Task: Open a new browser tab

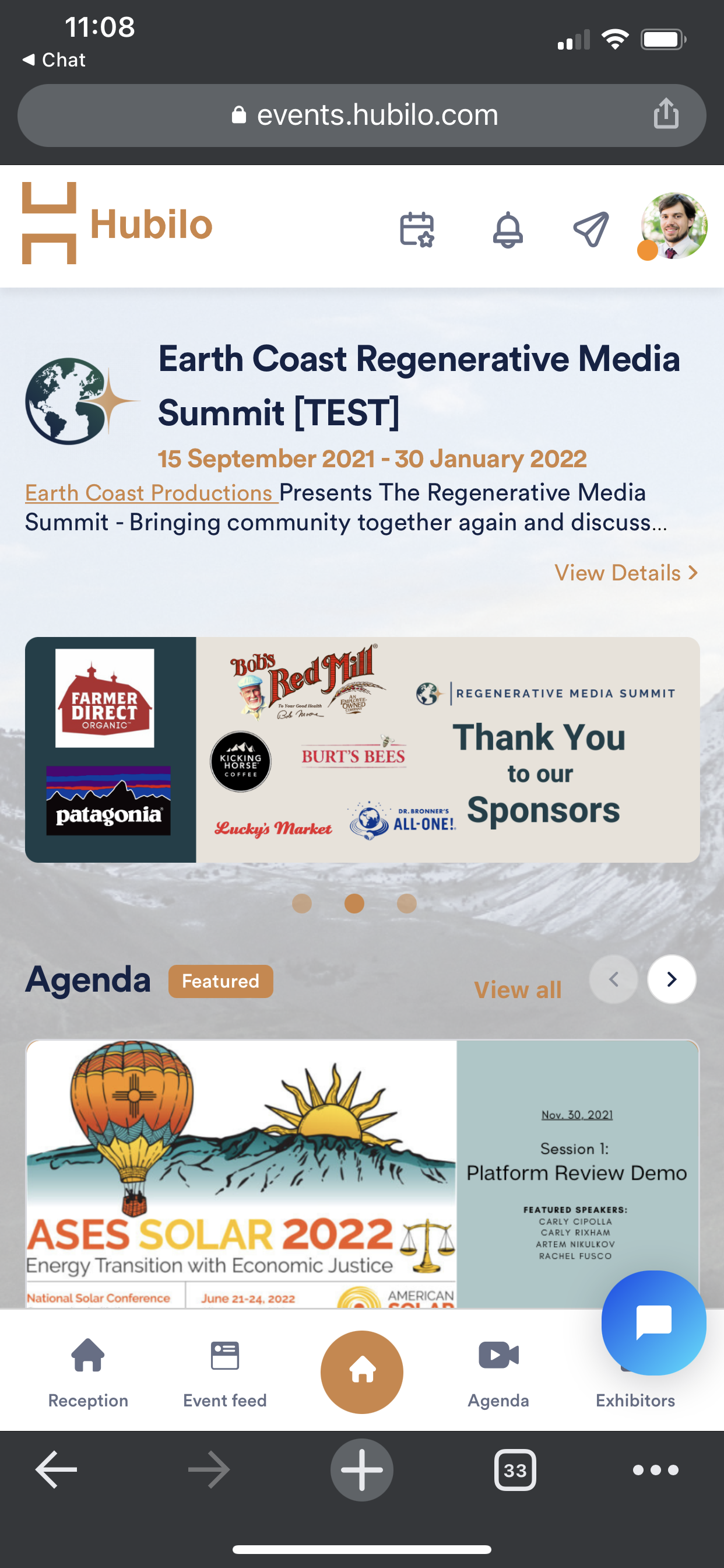Action: [362, 1470]
